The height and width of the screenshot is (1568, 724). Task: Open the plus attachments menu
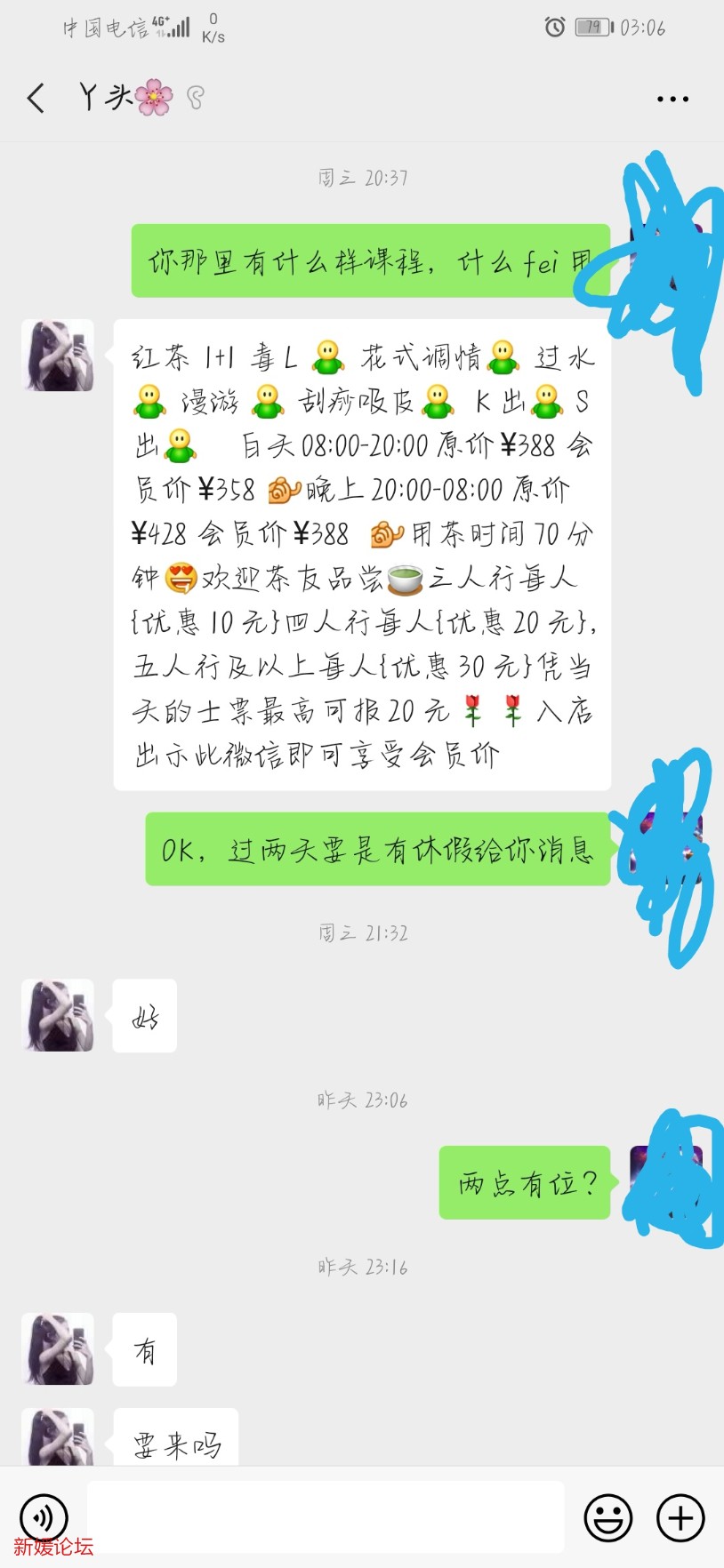coord(680,1517)
